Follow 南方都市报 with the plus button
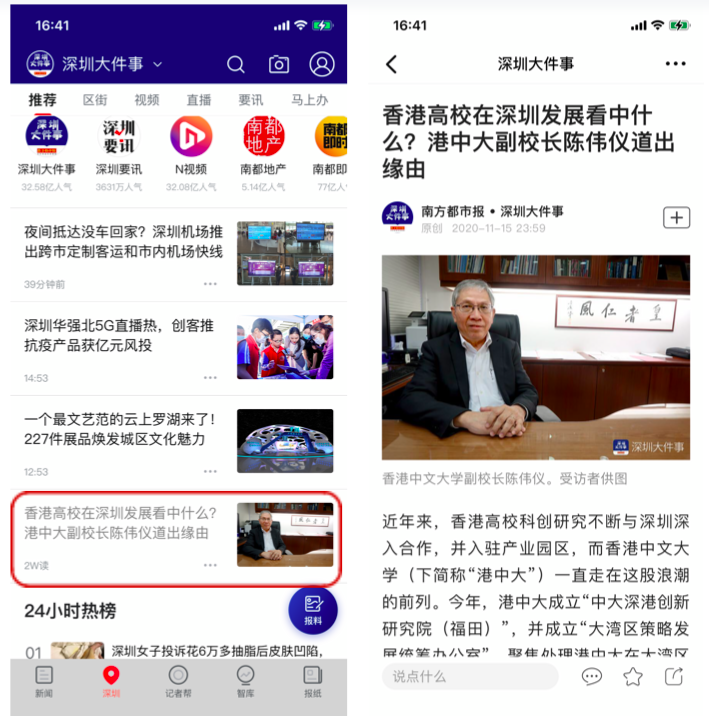This screenshot has width=709, height=716. click(x=677, y=217)
